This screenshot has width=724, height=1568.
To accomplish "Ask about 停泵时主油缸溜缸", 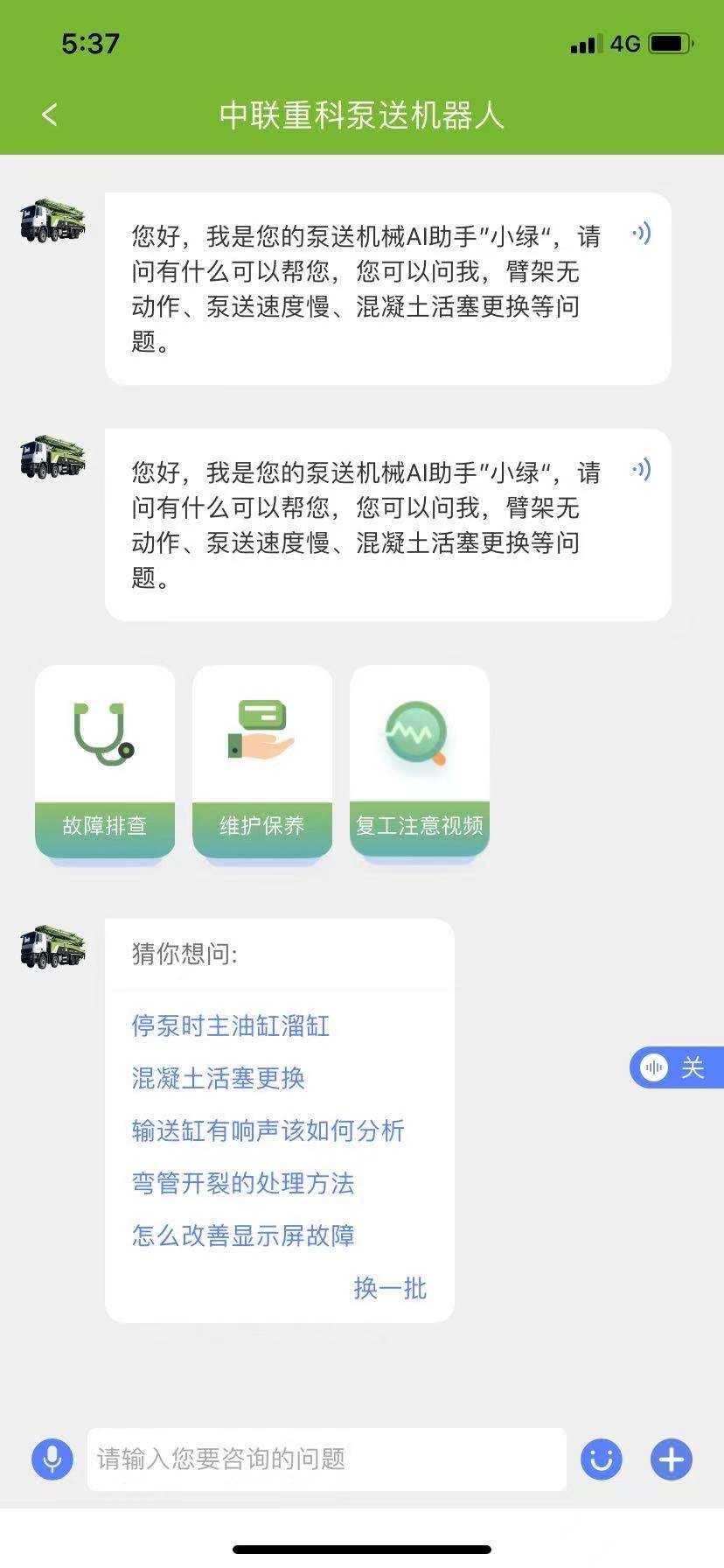I will point(231,1025).
